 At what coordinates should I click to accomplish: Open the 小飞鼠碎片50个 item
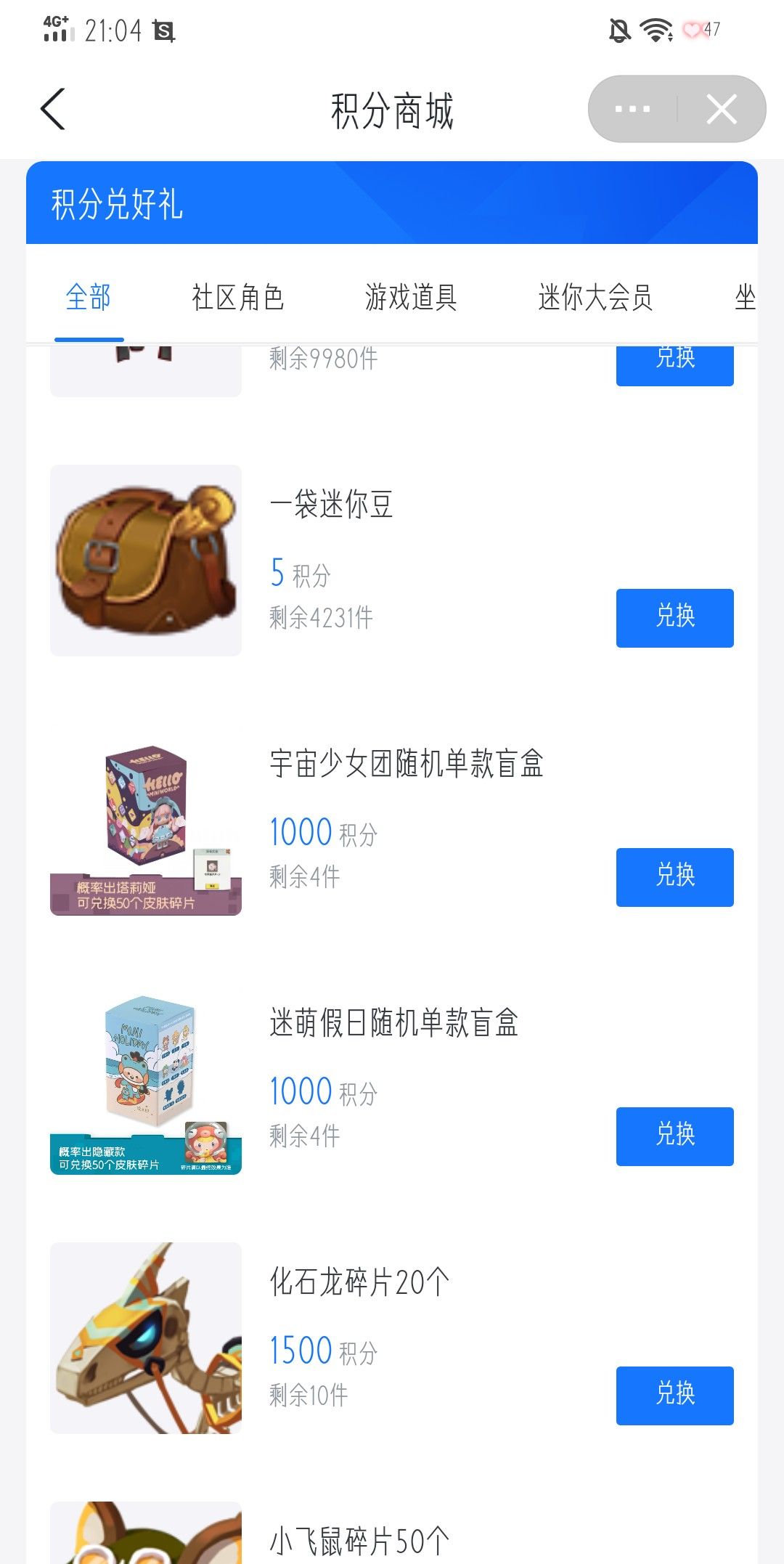click(359, 1540)
